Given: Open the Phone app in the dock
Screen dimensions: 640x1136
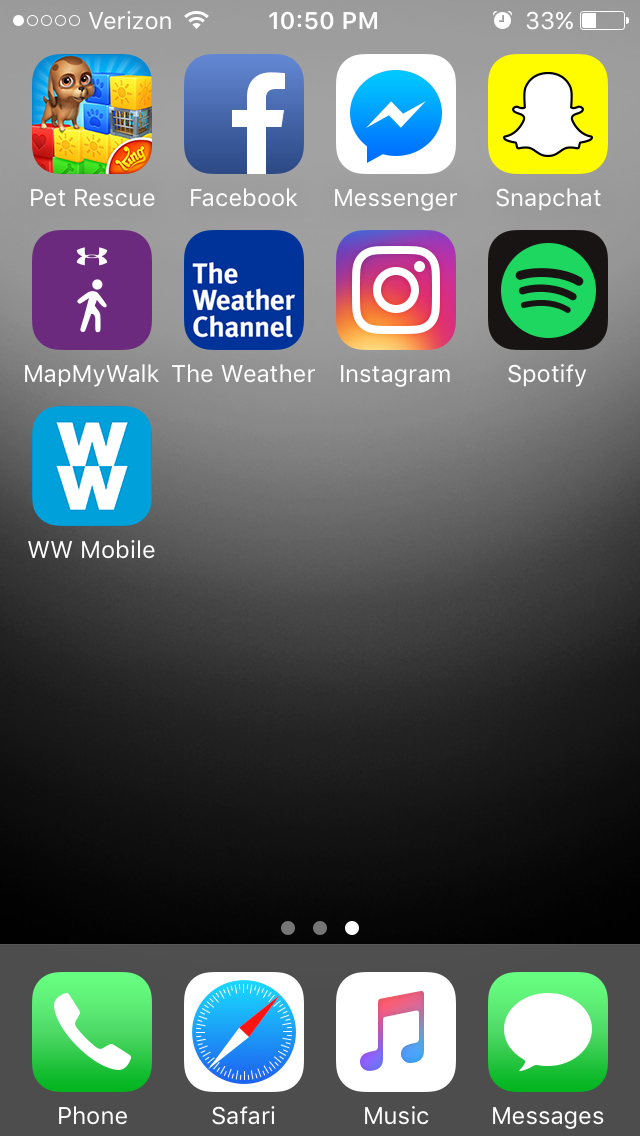Looking at the screenshot, I should click(x=92, y=1032).
